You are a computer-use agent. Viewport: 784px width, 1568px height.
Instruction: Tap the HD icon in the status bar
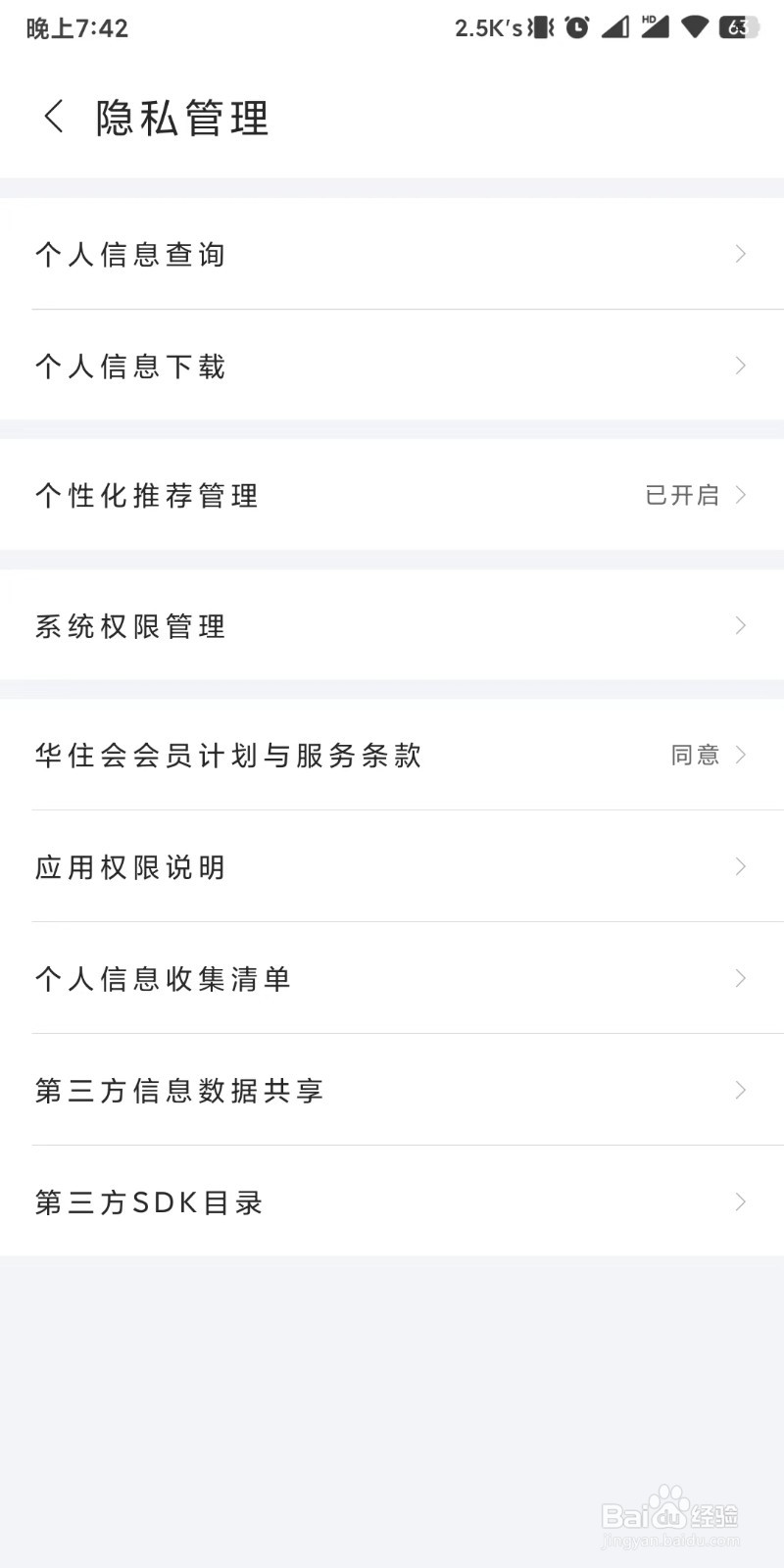(649, 23)
